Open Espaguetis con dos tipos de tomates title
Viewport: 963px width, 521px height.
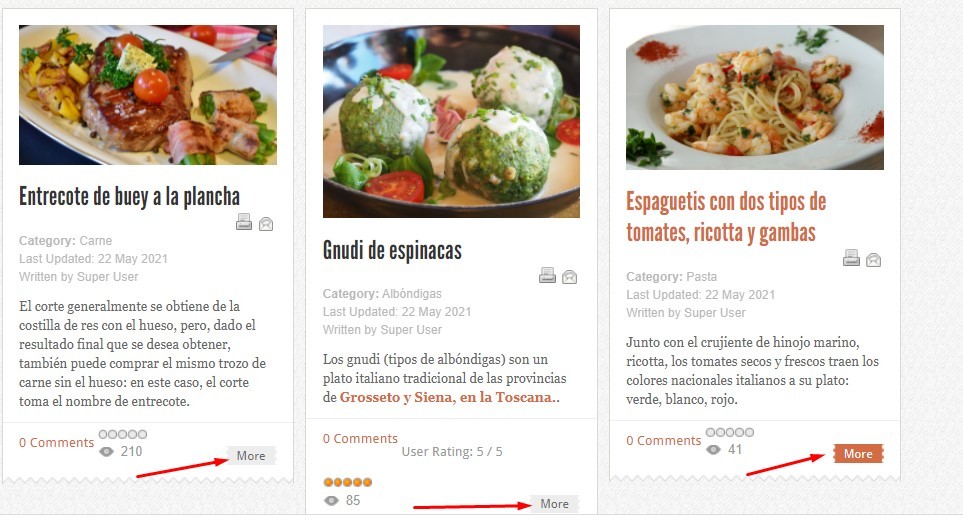pyautogui.click(x=726, y=217)
